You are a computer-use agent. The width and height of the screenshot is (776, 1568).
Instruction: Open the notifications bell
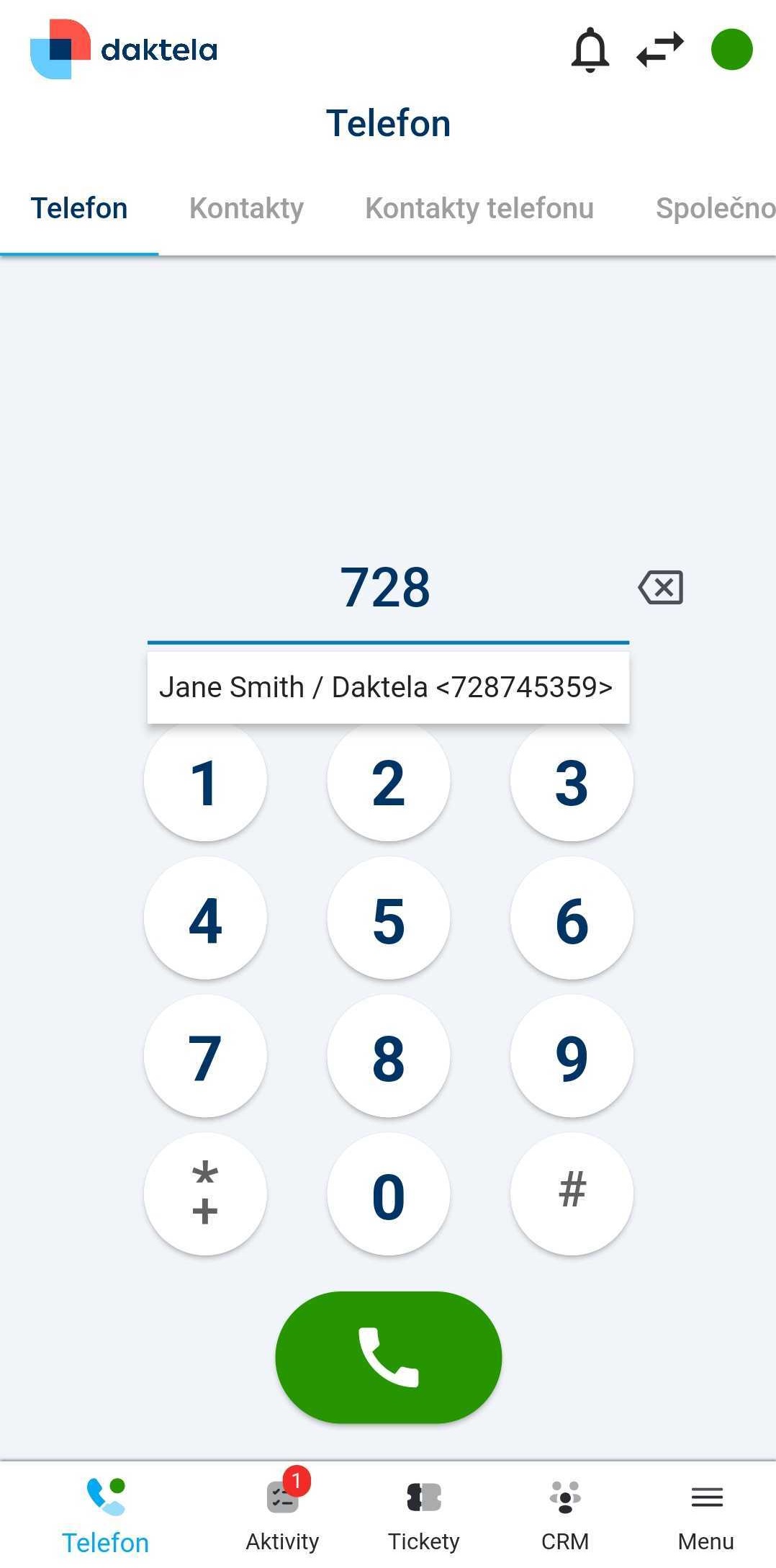pyautogui.click(x=590, y=50)
